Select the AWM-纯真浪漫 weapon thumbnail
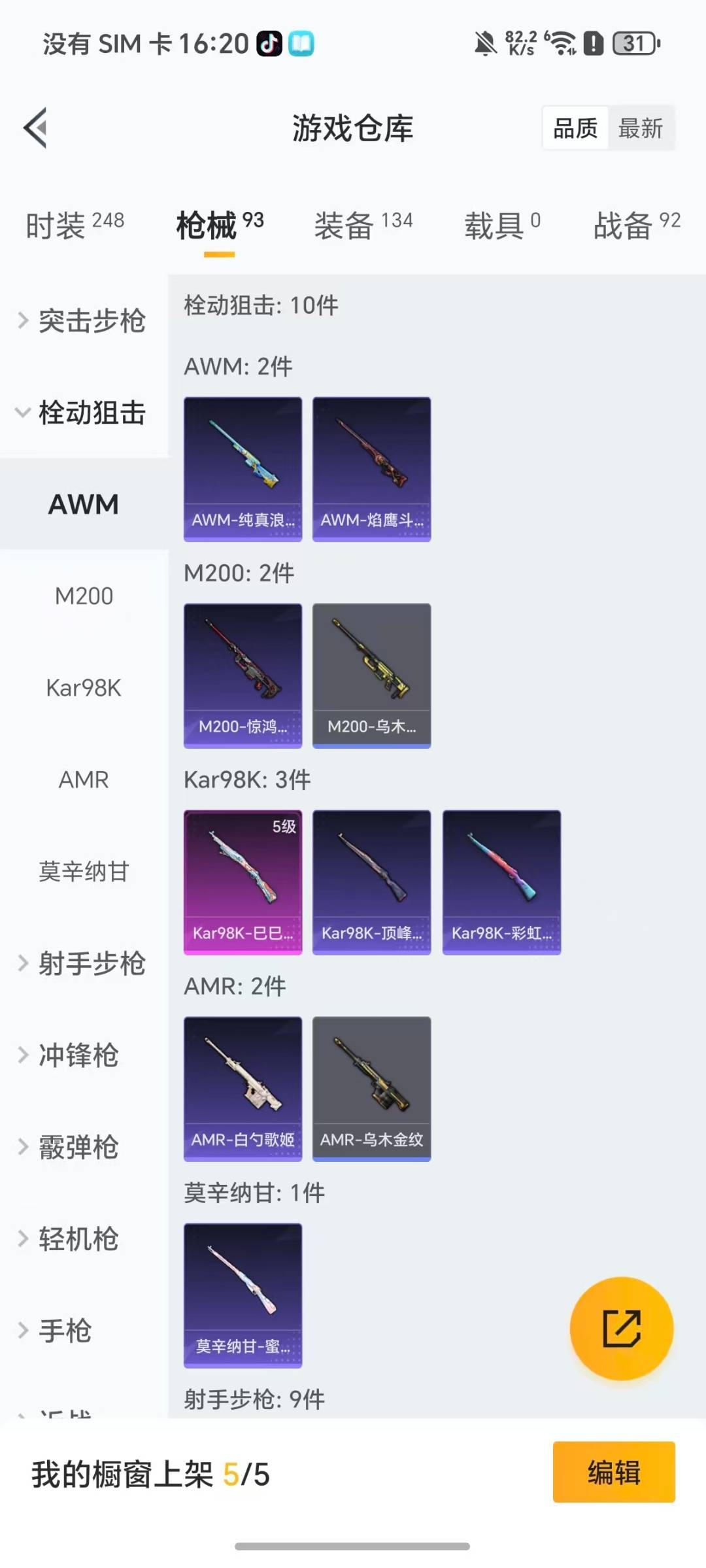706x1568 pixels. click(x=243, y=468)
